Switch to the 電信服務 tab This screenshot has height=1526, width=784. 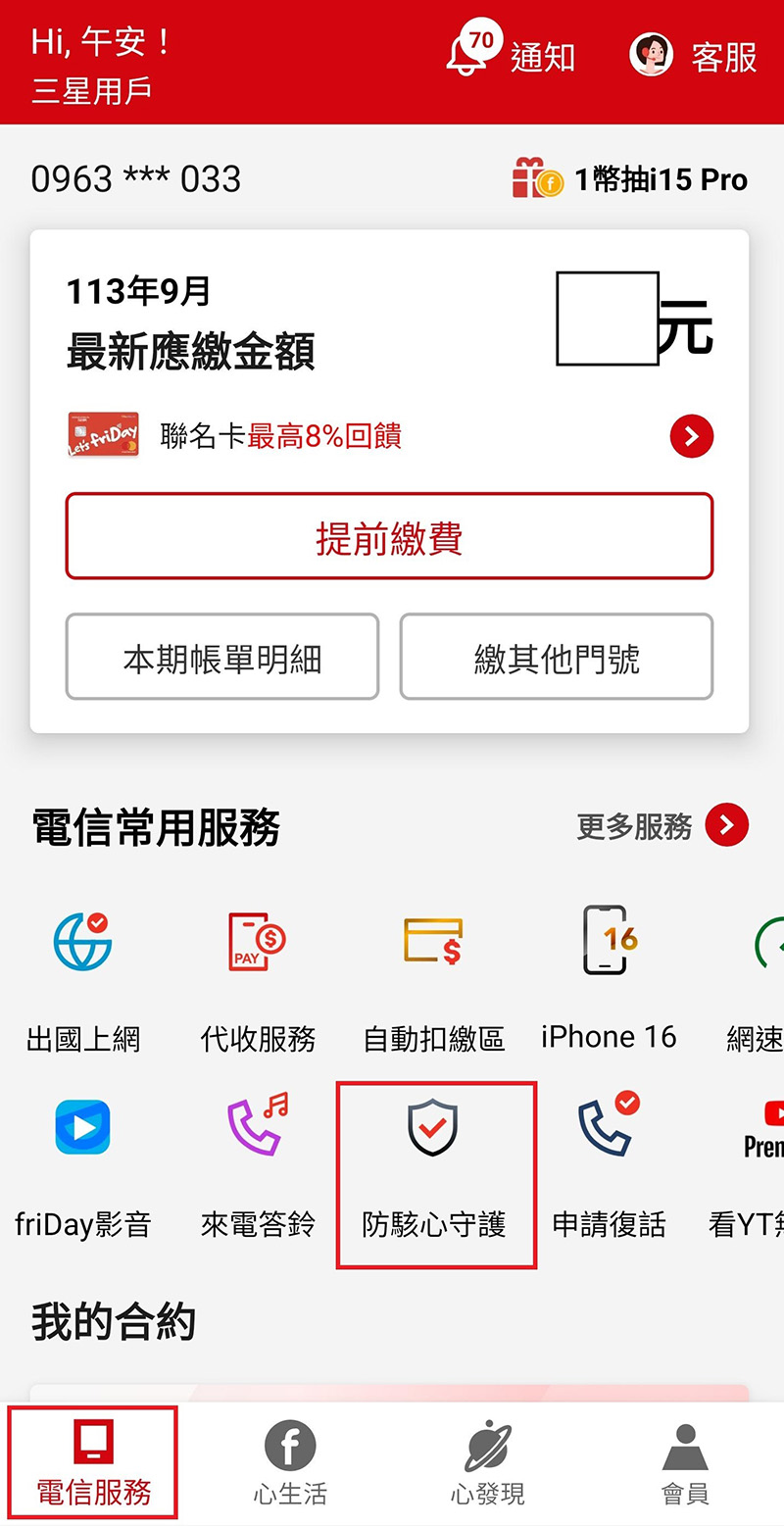point(94,1463)
